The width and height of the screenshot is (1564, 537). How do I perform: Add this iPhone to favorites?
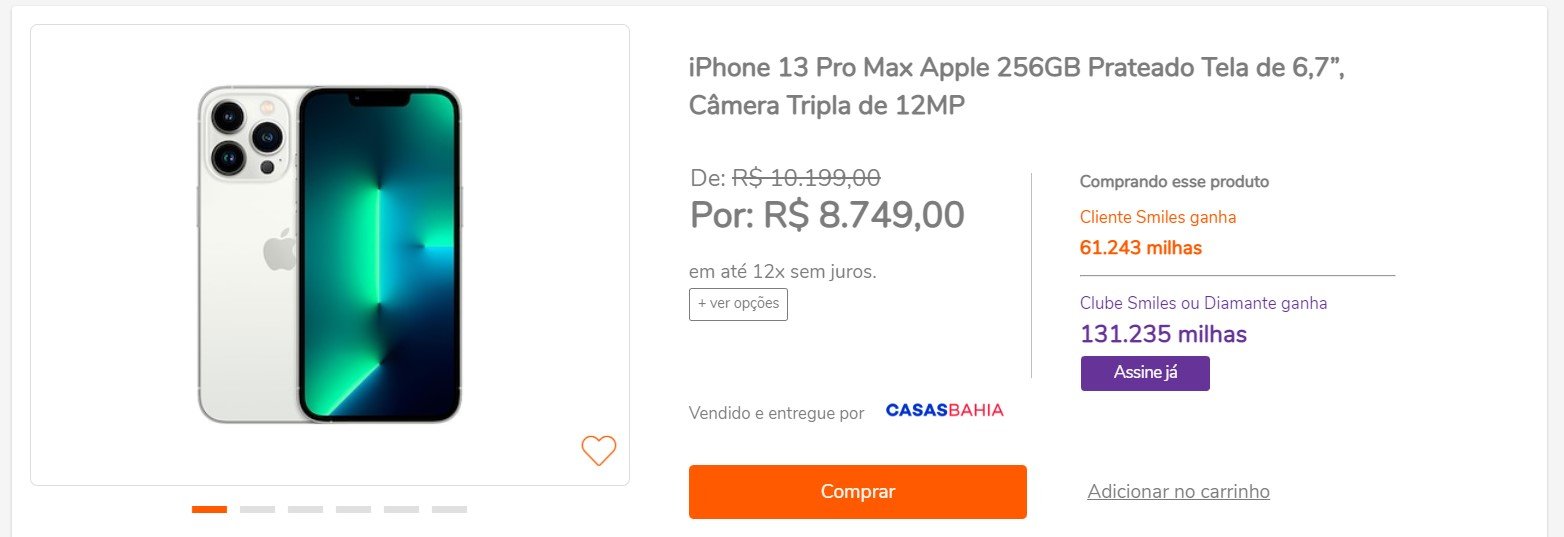tap(599, 451)
